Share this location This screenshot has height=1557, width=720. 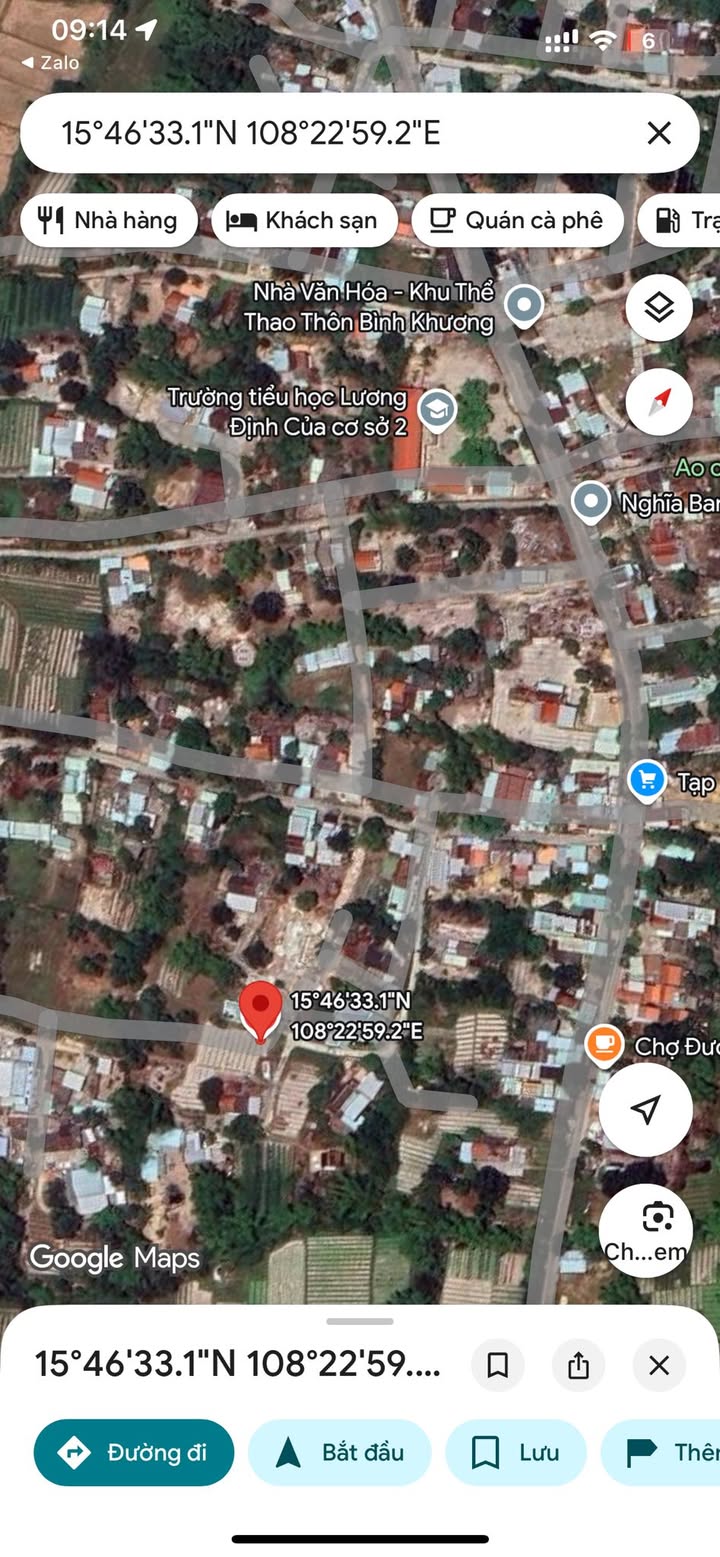tap(578, 1365)
